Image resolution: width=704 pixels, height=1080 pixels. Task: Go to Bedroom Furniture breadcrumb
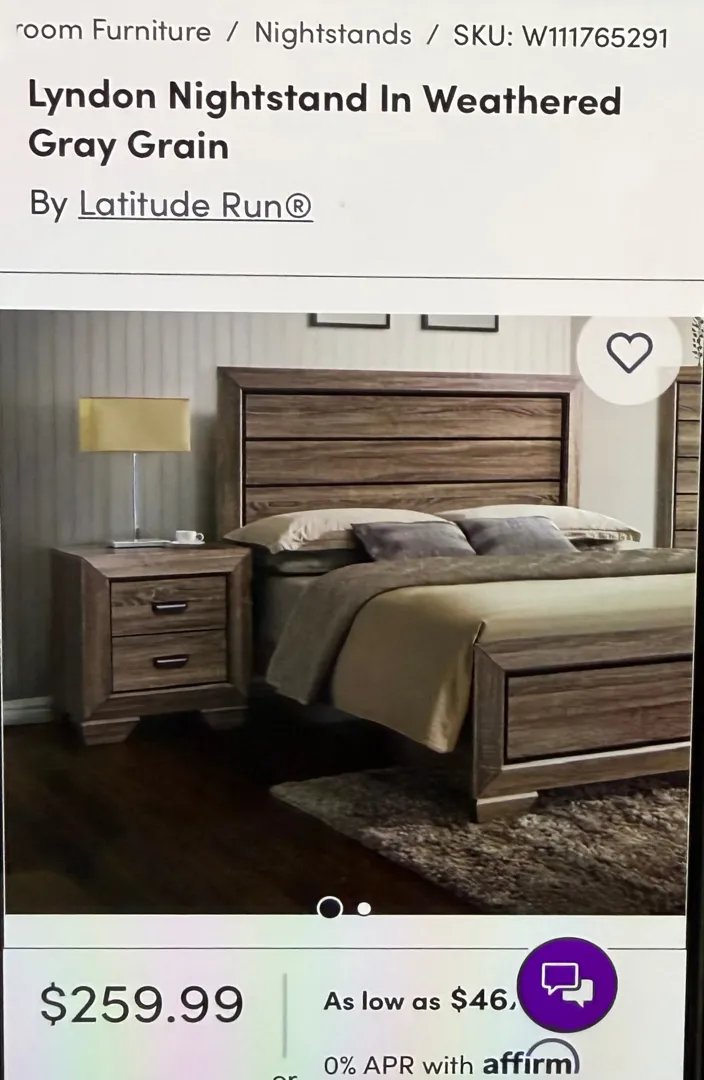point(114,32)
